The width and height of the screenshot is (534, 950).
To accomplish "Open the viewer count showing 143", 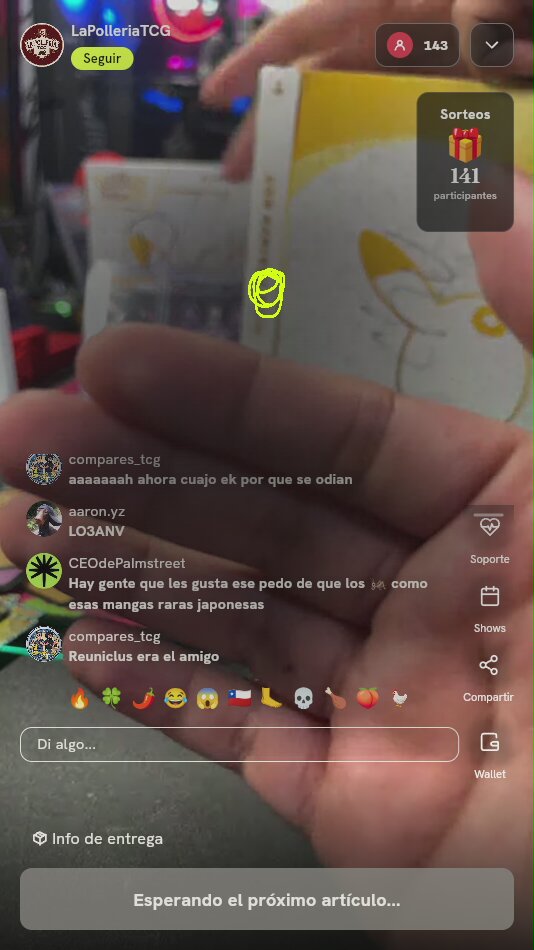I will [x=417, y=45].
